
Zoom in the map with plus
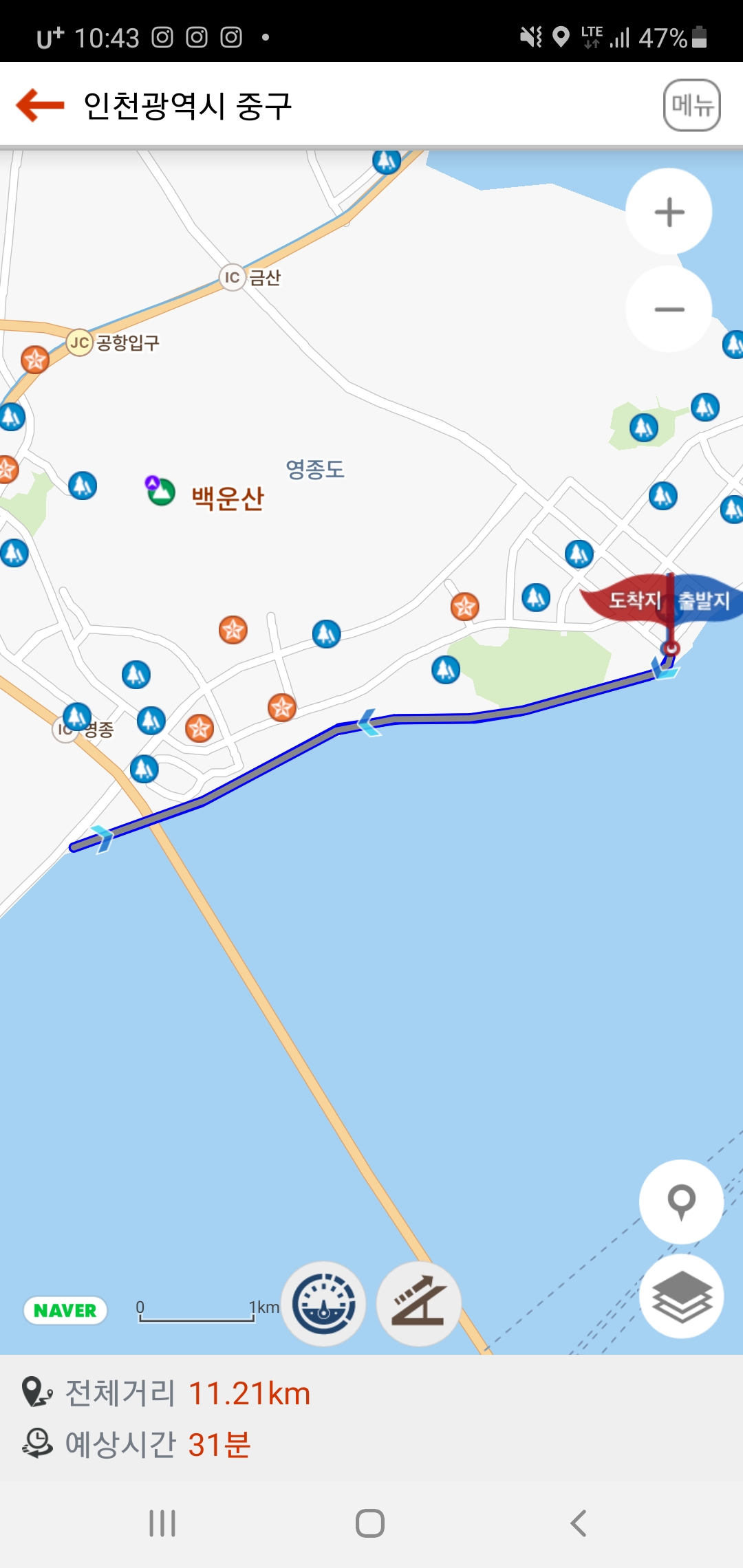[669, 212]
